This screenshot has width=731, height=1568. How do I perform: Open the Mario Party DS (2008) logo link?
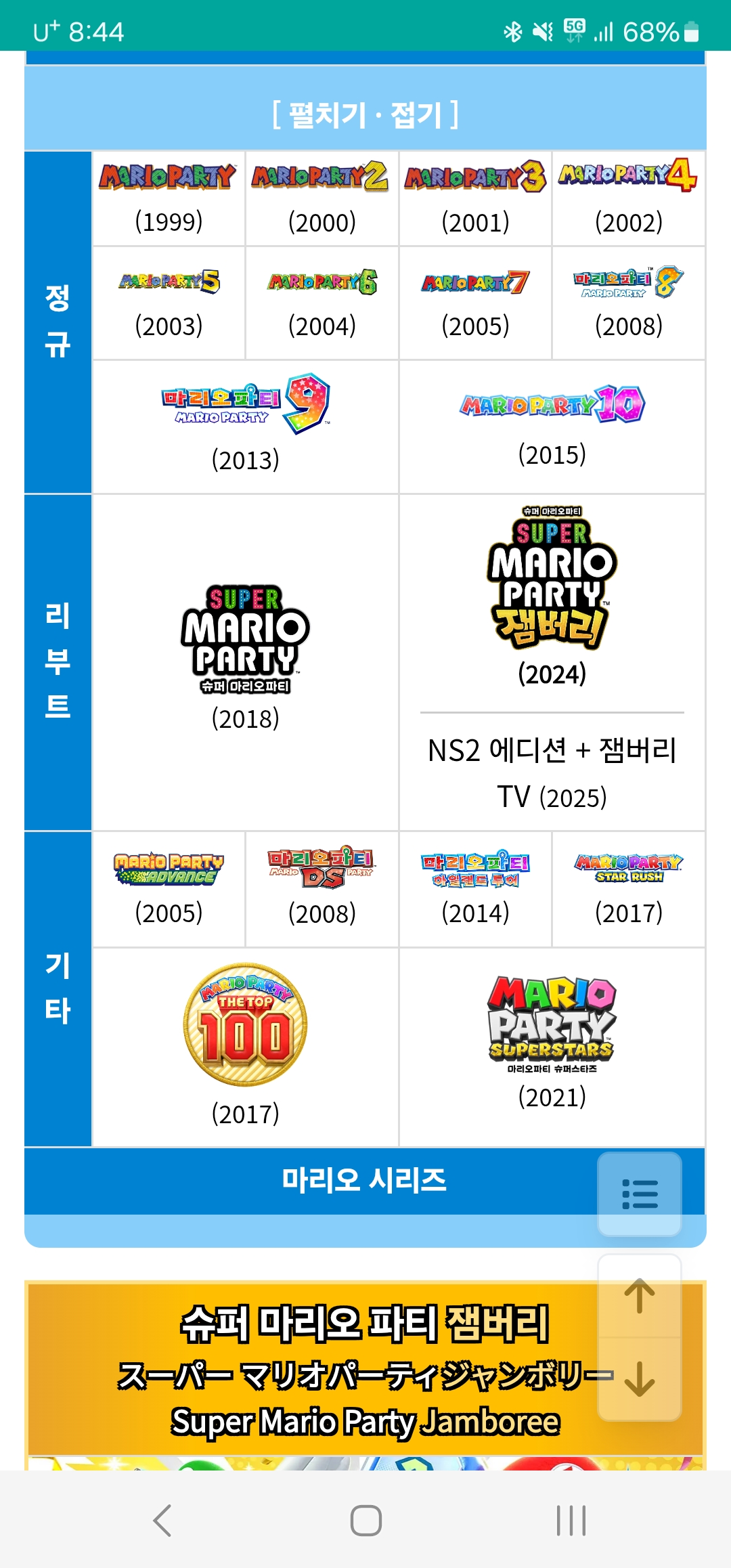pos(322,867)
